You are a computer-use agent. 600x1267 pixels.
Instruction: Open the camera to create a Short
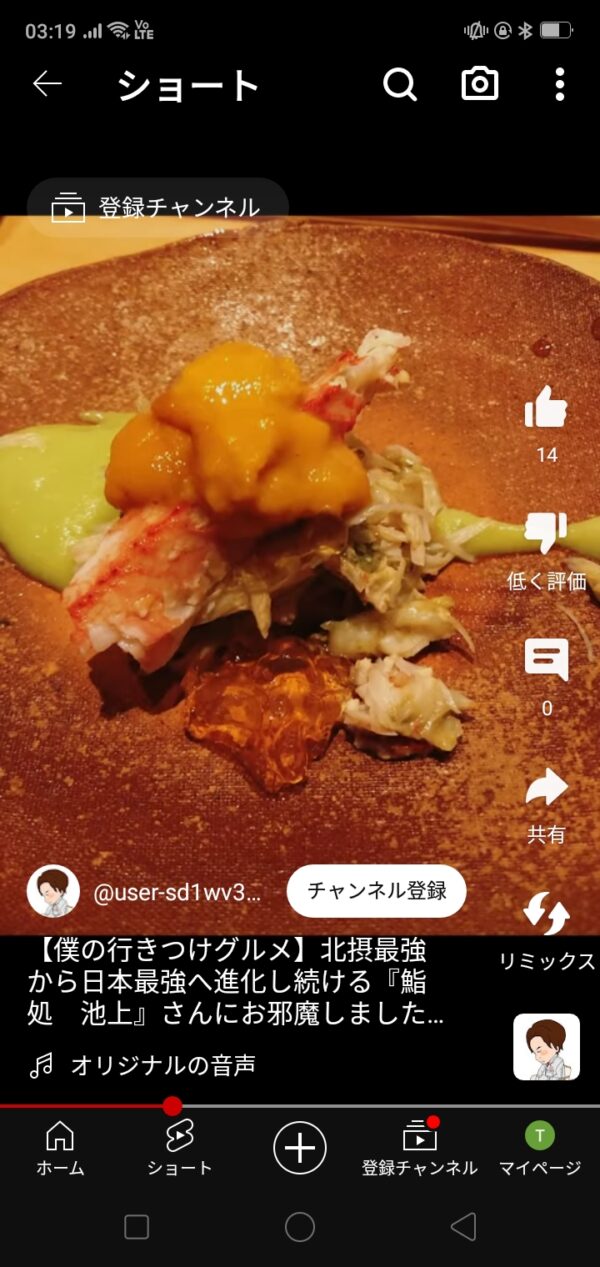click(x=480, y=85)
